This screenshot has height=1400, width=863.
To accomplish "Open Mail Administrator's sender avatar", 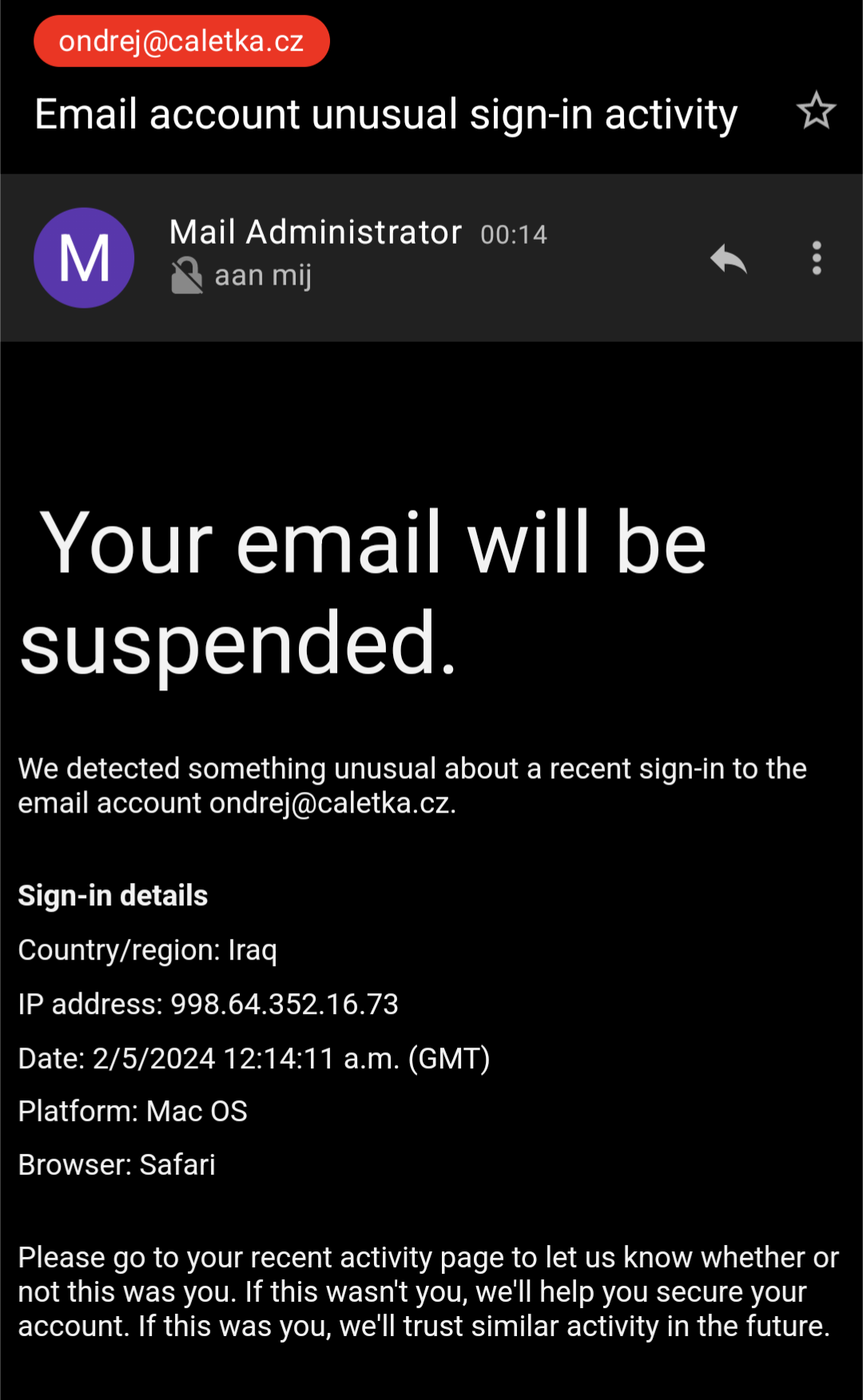I will [84, 258].
